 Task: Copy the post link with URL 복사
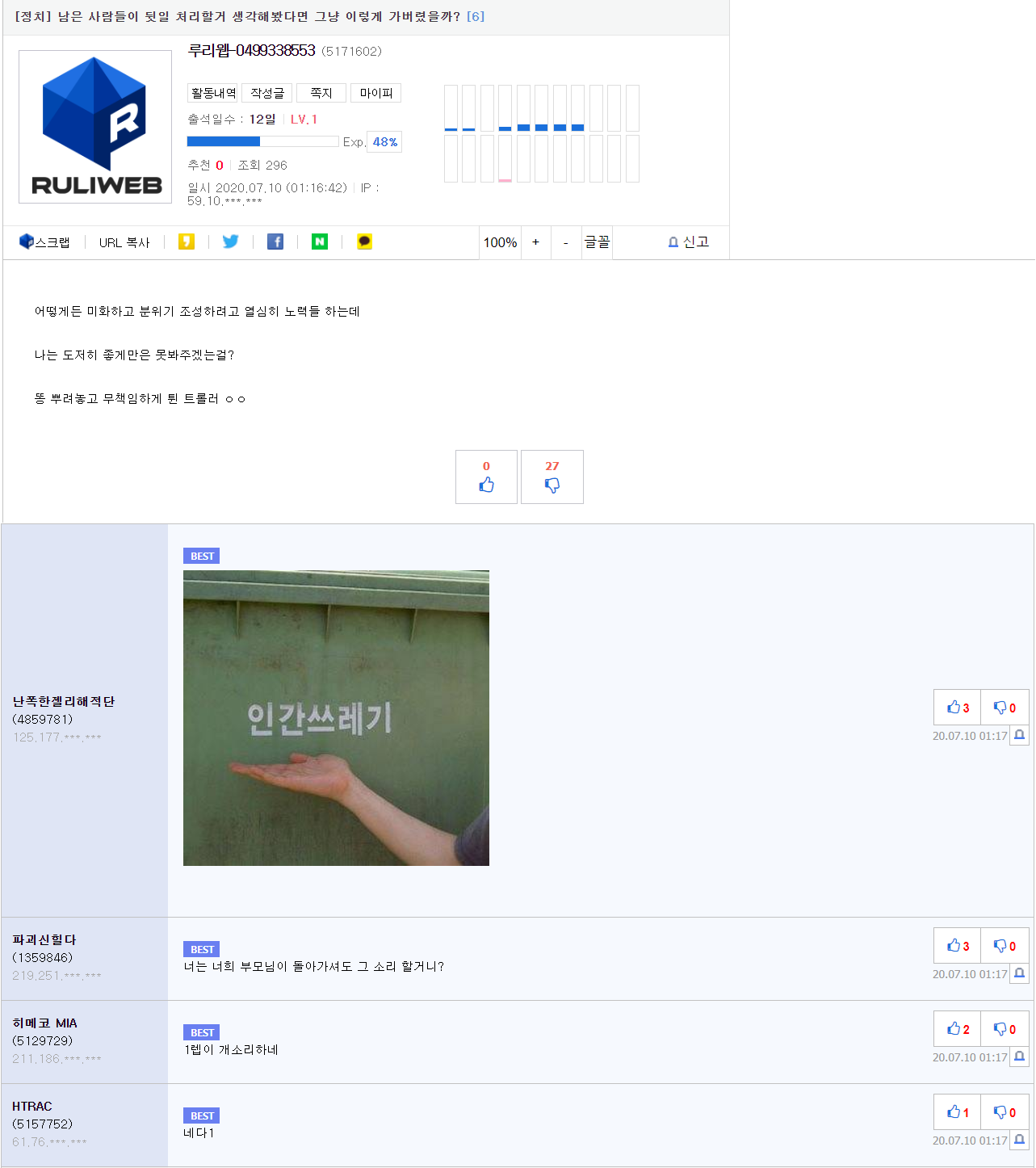(x=124, y=242)
